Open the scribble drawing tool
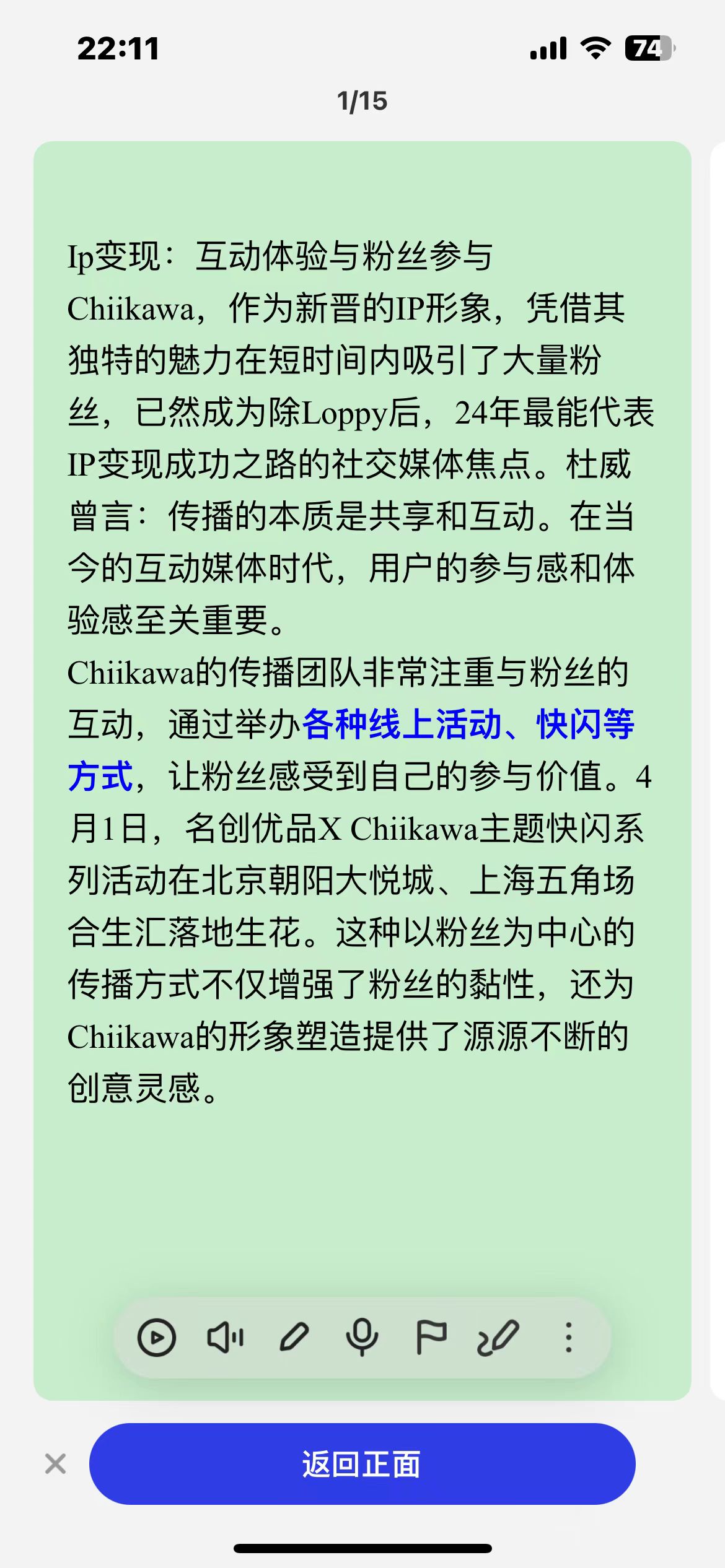Image resolution: width=725 pixels, height=1568 pixels. (498, 1338)
